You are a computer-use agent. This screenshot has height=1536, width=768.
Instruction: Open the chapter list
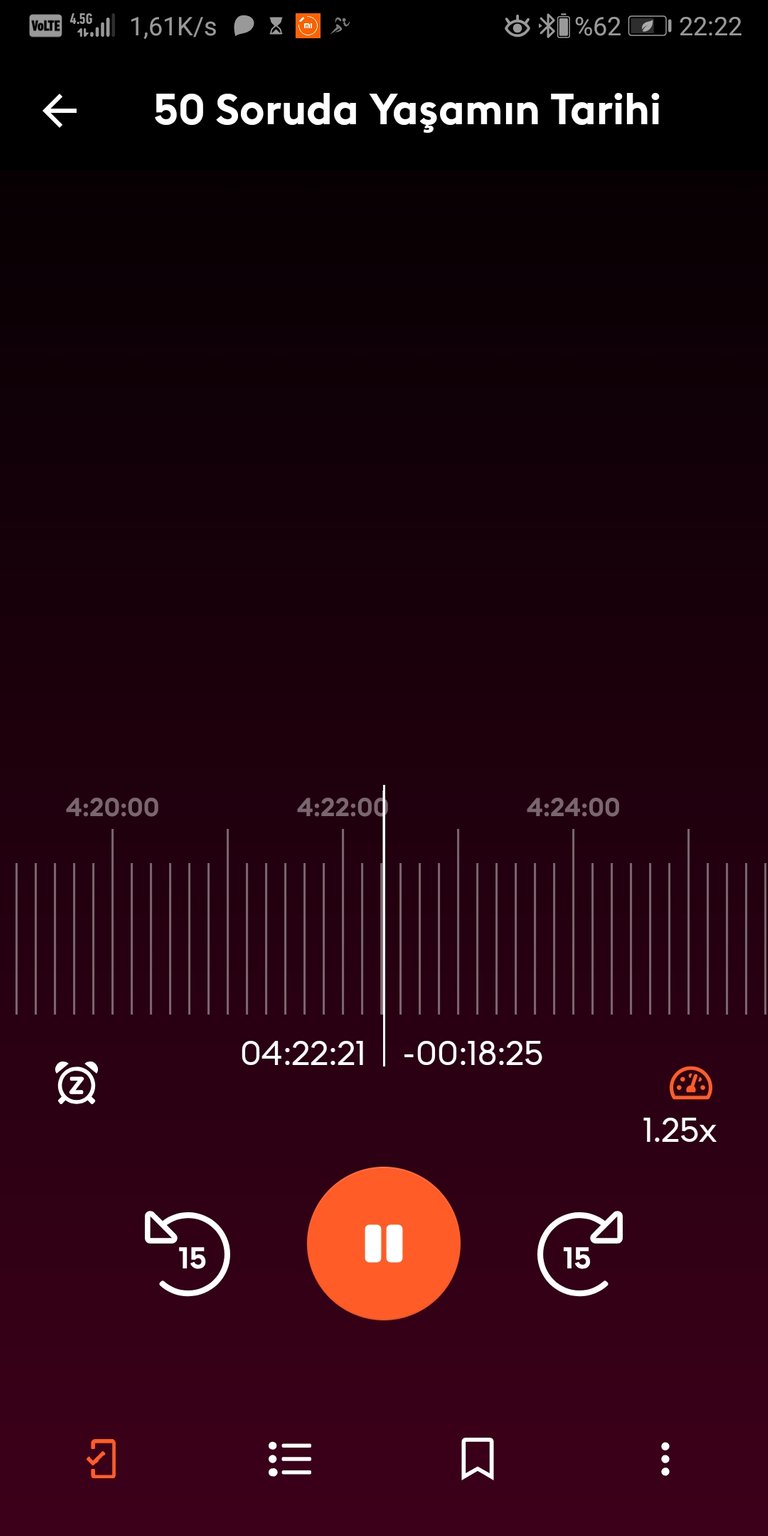290,1459
